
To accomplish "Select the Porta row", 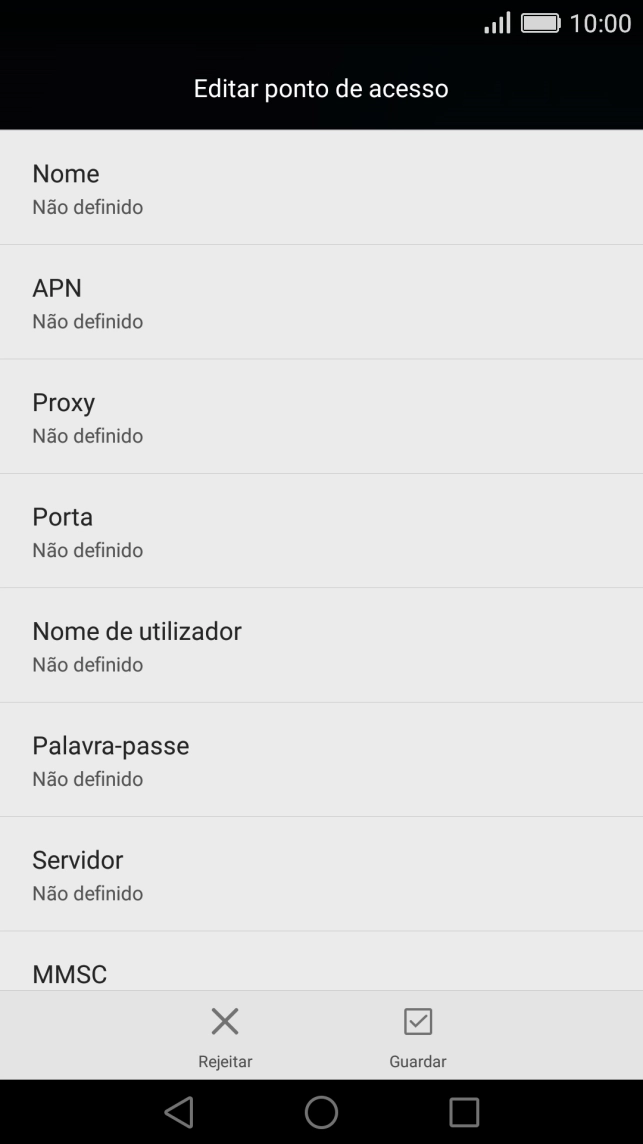I will click(x=320, y=531).
